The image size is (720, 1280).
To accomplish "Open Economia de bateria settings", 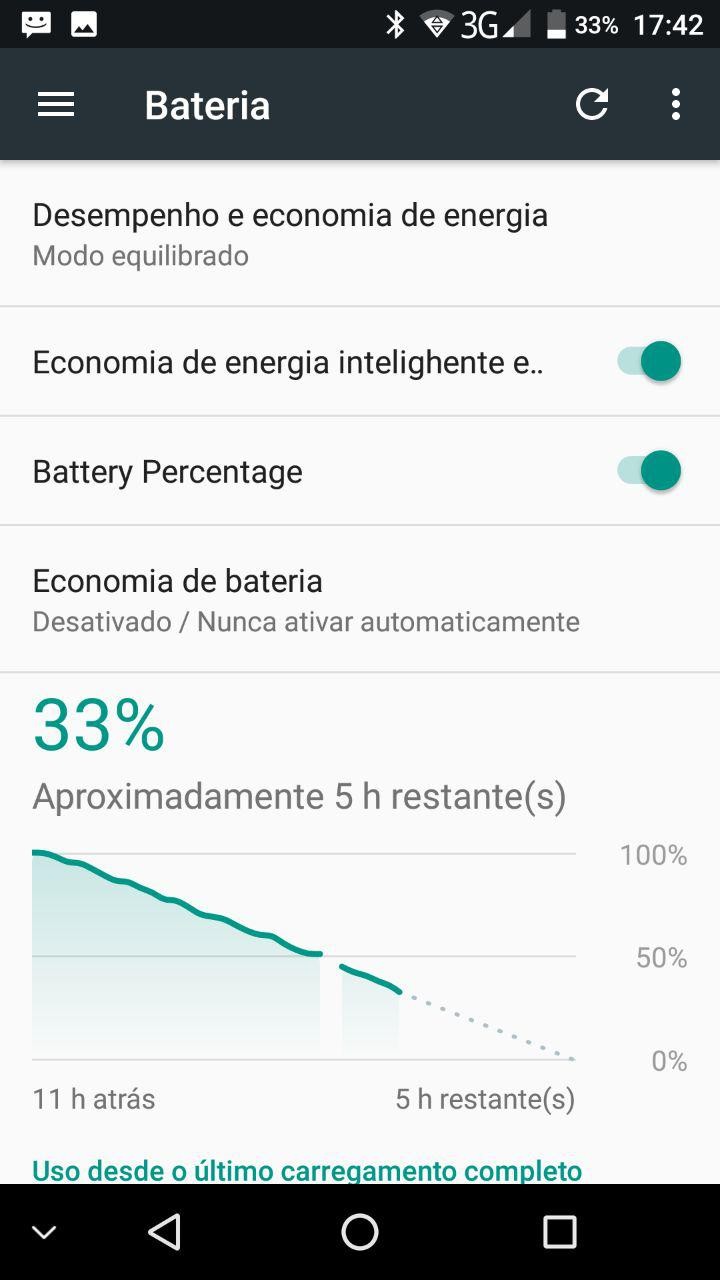I will pyautogui.click(x=306, y=599).
